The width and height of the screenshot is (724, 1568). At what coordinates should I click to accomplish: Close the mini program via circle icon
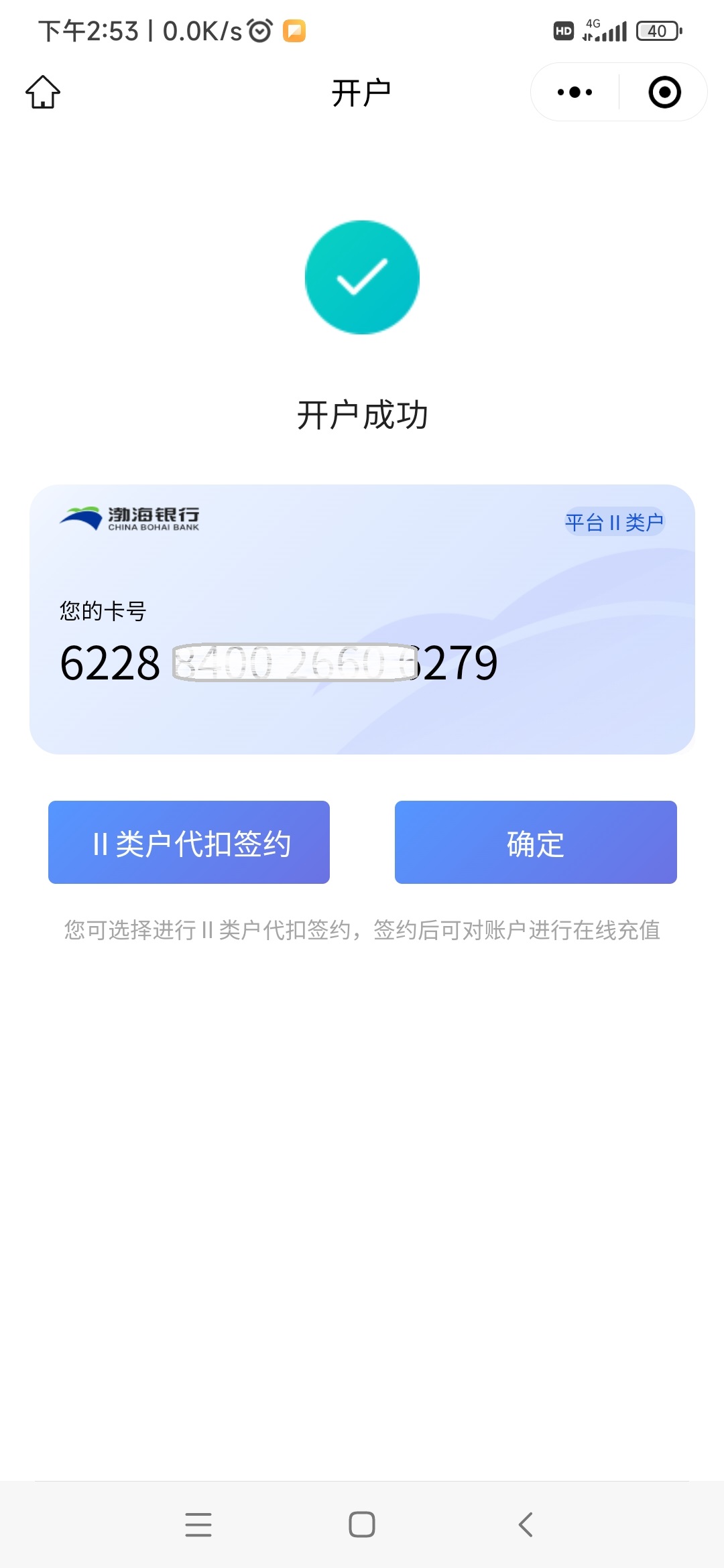click(x=664, y=92)
